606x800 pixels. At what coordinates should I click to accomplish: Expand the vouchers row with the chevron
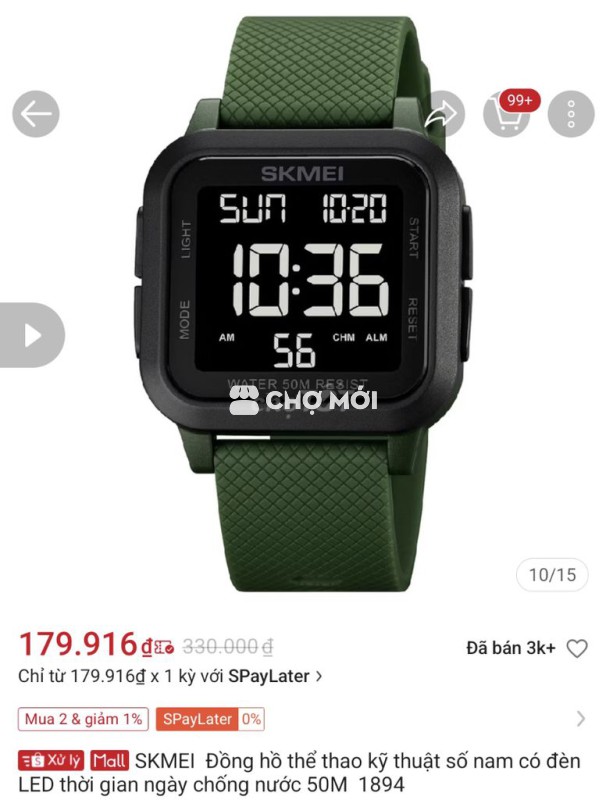point(581,718)
